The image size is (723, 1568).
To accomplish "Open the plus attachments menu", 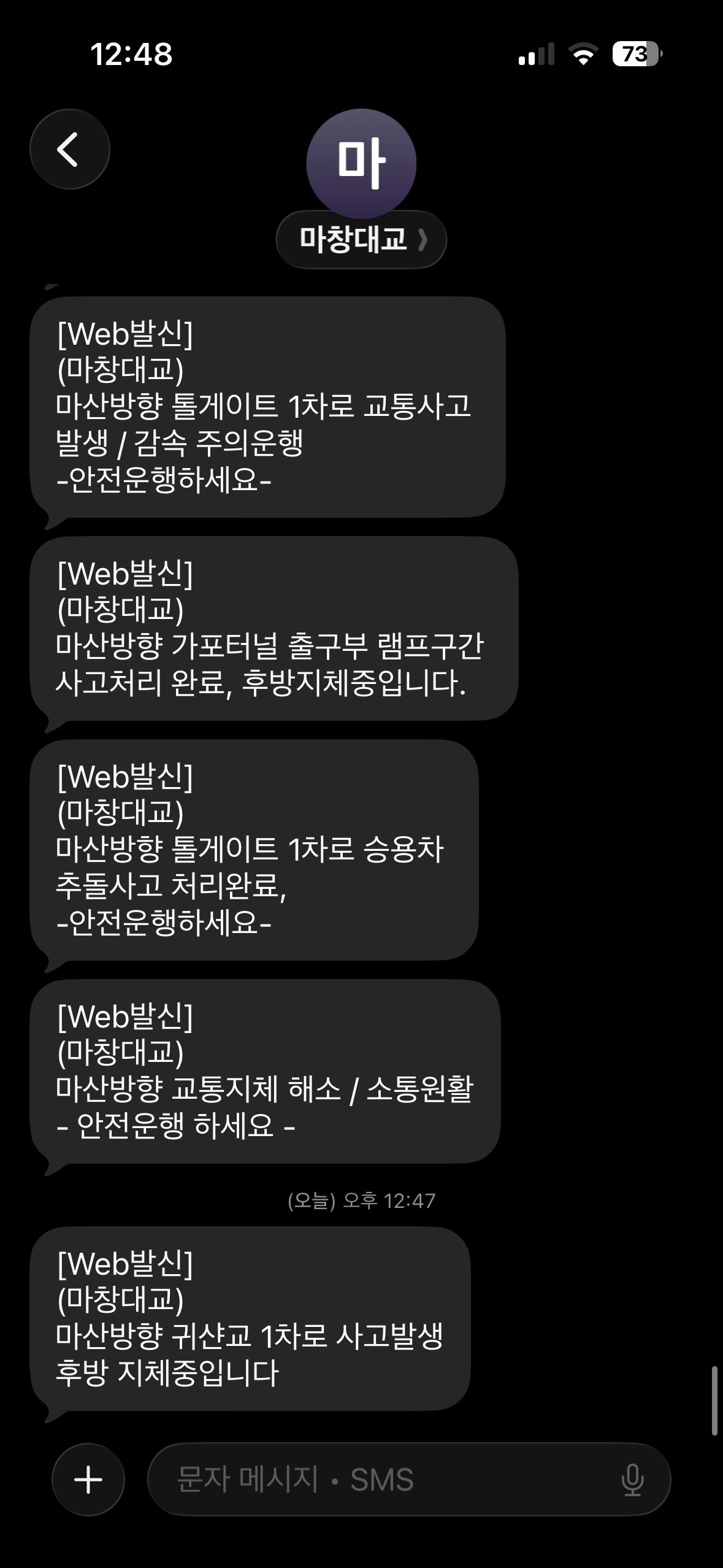I will click(88, 1480).
